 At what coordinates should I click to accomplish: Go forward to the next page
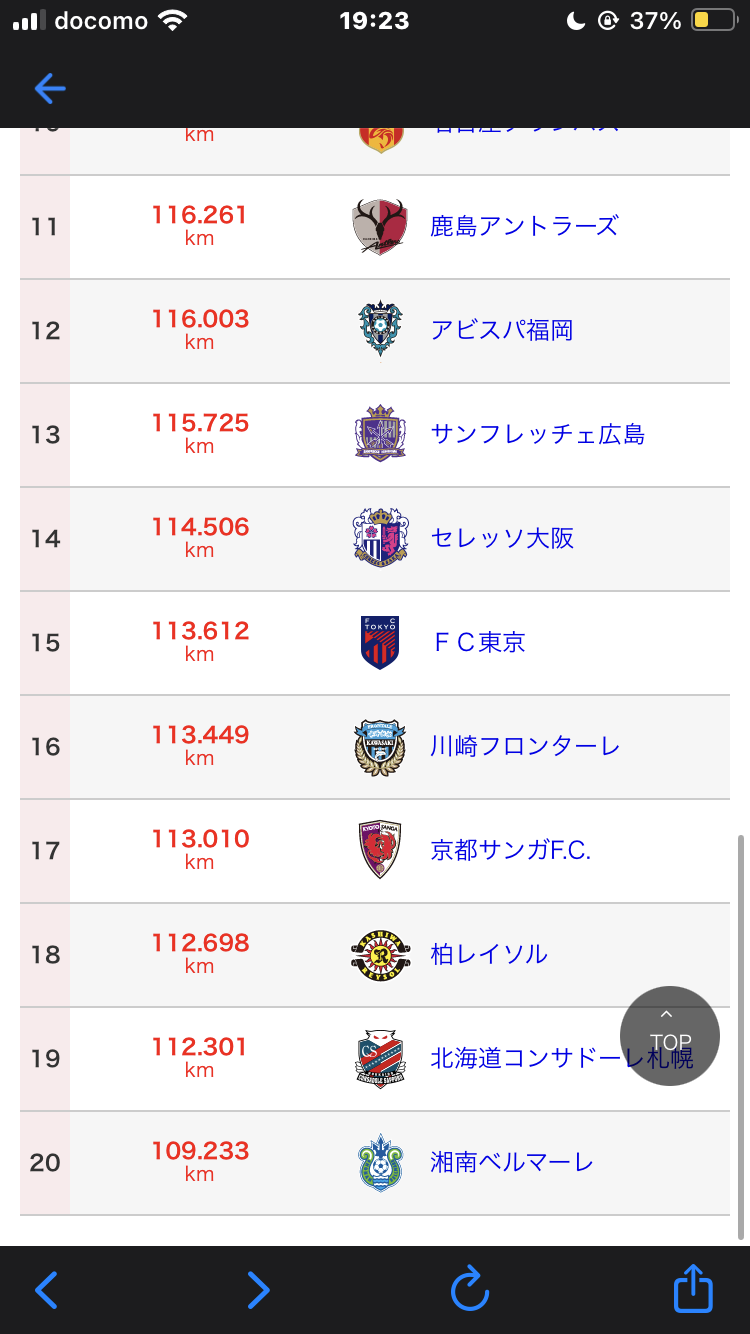pyautogui.click(x=258, y=1290)
